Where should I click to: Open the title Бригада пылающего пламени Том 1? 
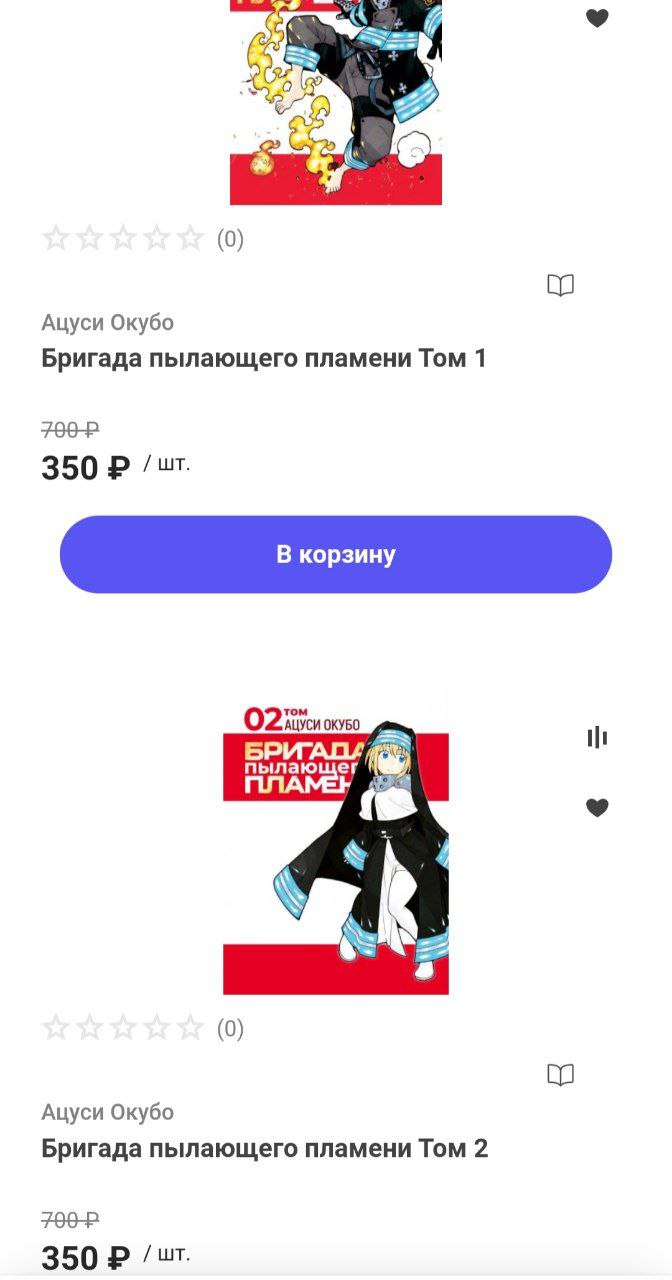coord(264,358)
